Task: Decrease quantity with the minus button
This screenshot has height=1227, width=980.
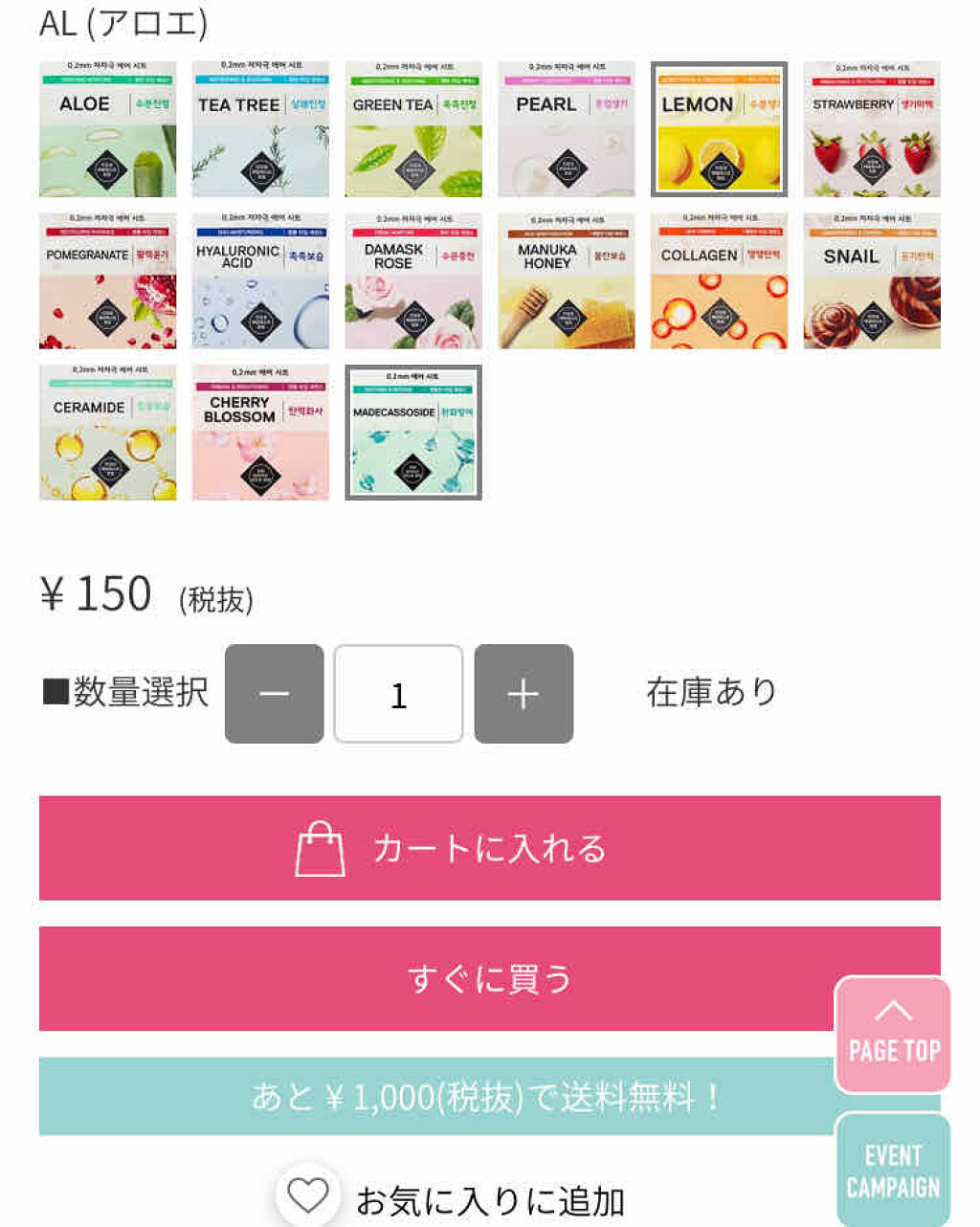Action: (275, 694)
